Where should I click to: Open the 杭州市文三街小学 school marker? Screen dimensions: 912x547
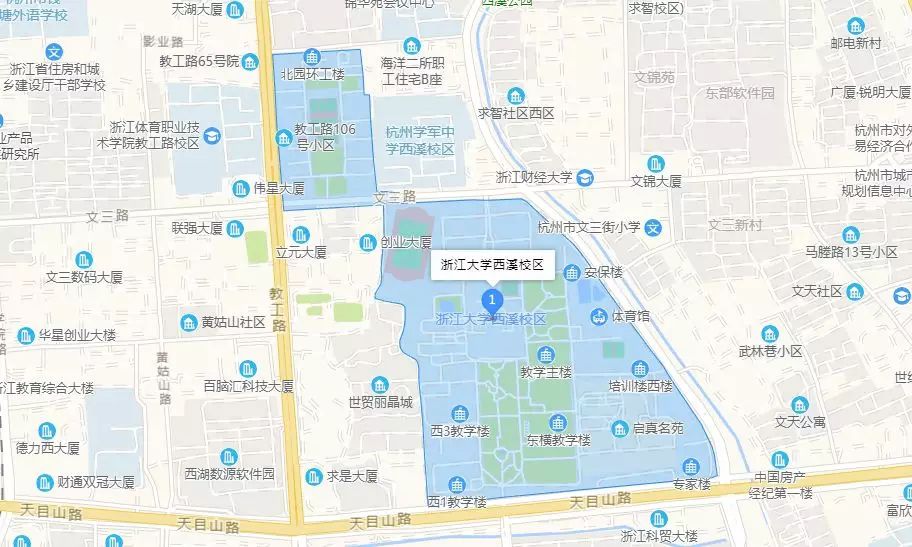tap(652, 228)
